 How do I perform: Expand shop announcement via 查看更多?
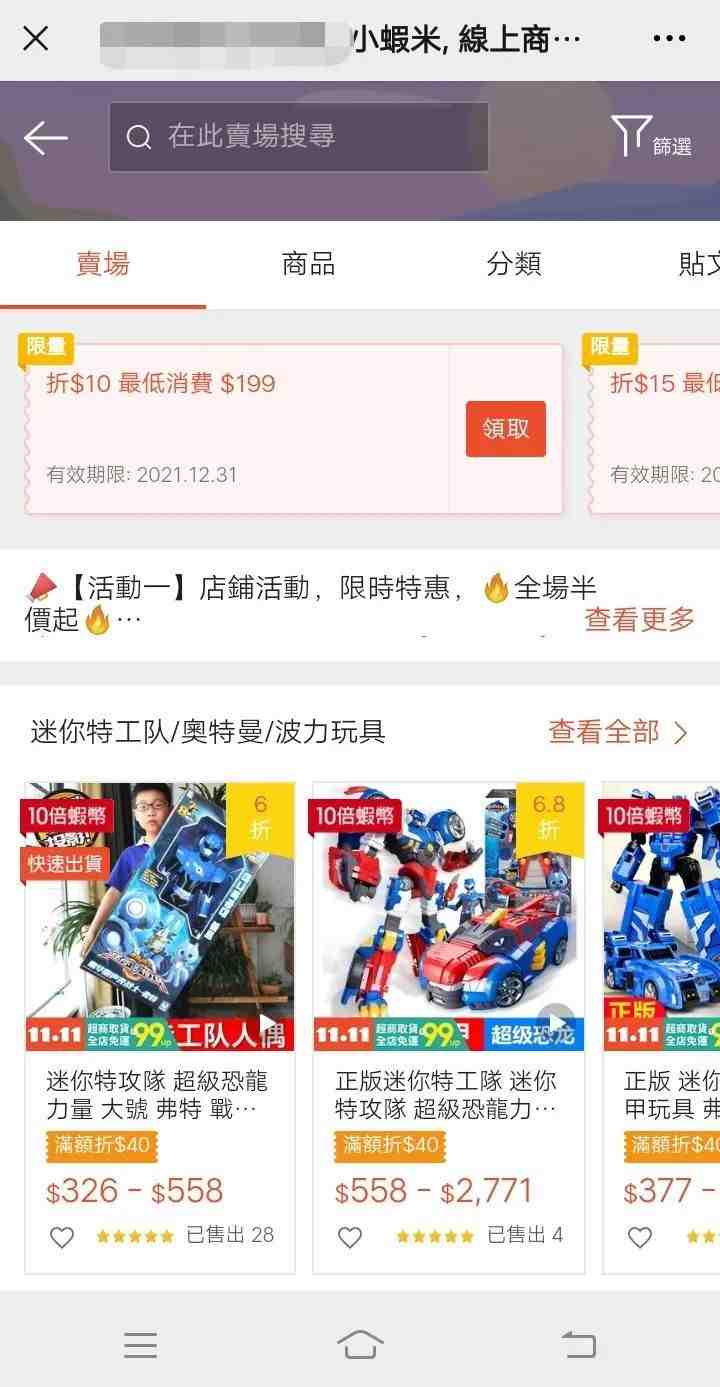pos(639,619)
